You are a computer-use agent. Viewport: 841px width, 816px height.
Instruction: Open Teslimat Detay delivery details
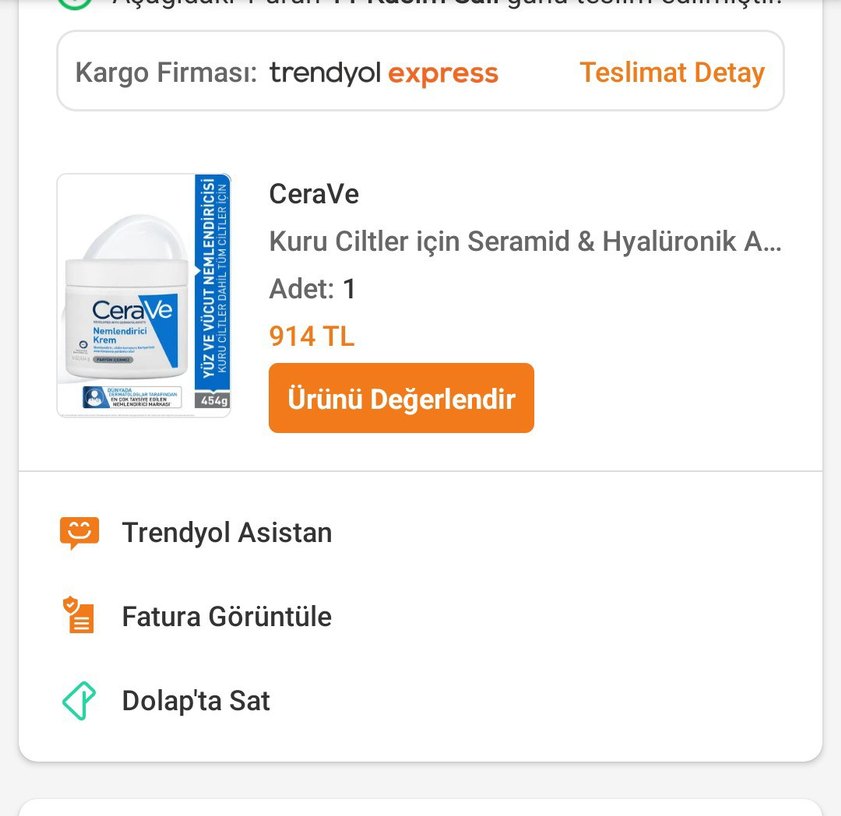pyautogui.click(x=671, y=73)
